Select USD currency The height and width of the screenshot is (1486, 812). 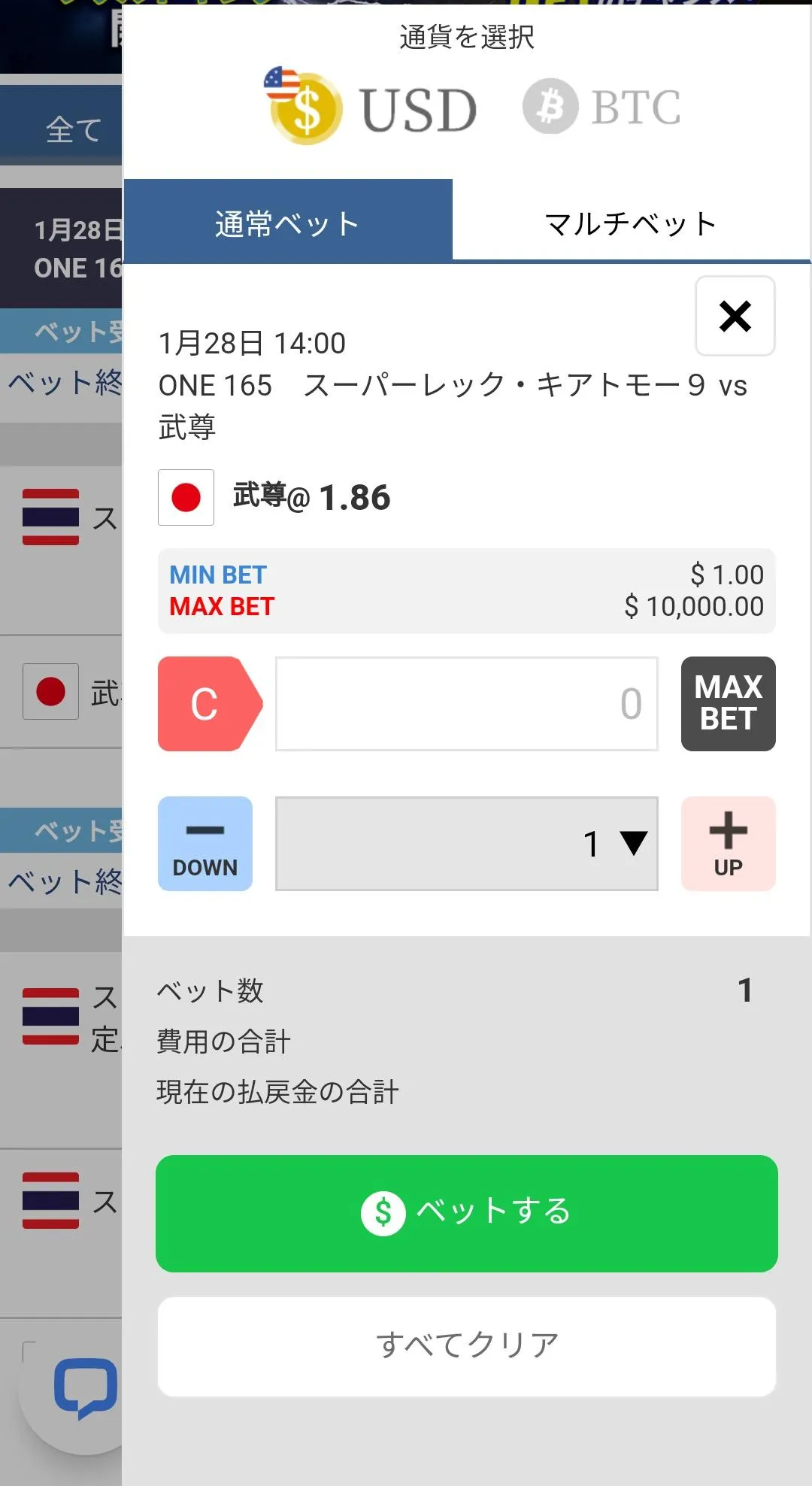[x=372, y=107]
